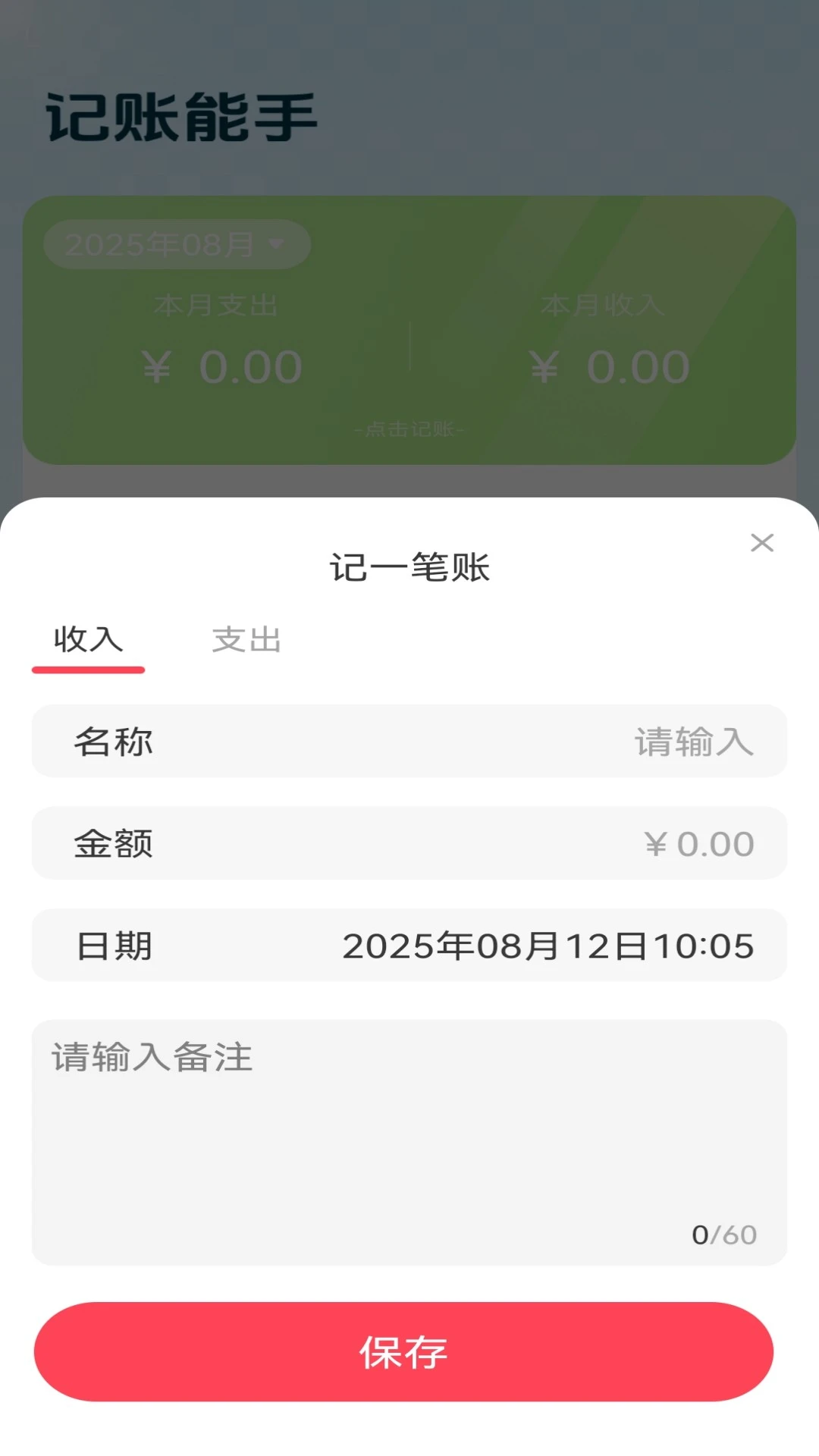Click the 金额 amount field
The image size is (819, 1456).
point(409,843)
